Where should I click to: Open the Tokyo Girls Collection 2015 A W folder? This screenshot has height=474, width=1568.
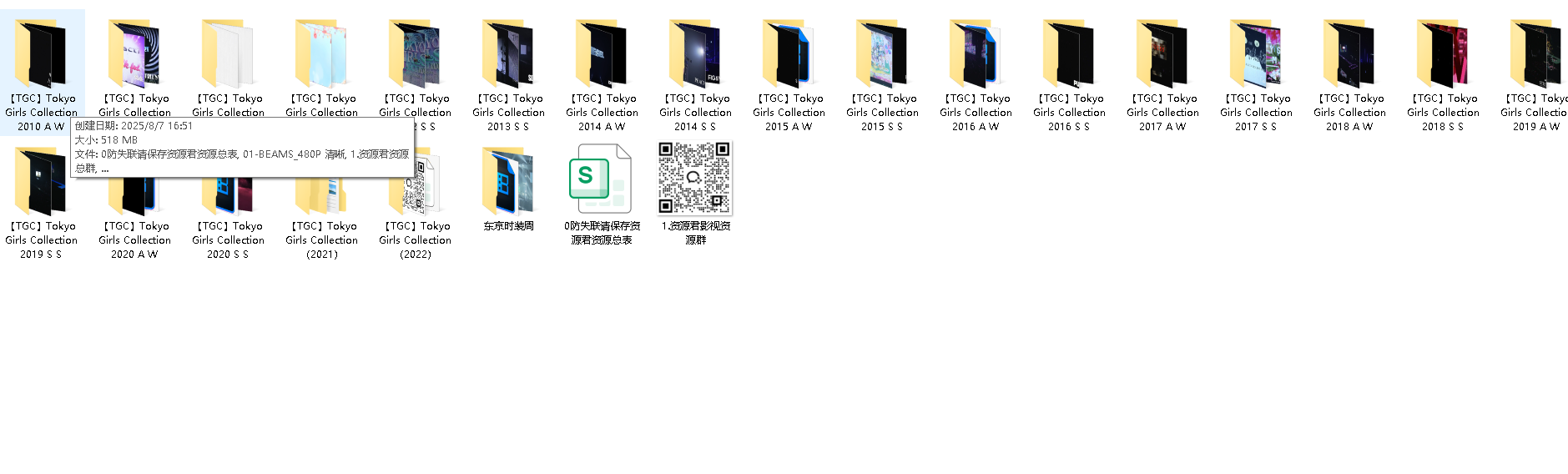[789, 55]
